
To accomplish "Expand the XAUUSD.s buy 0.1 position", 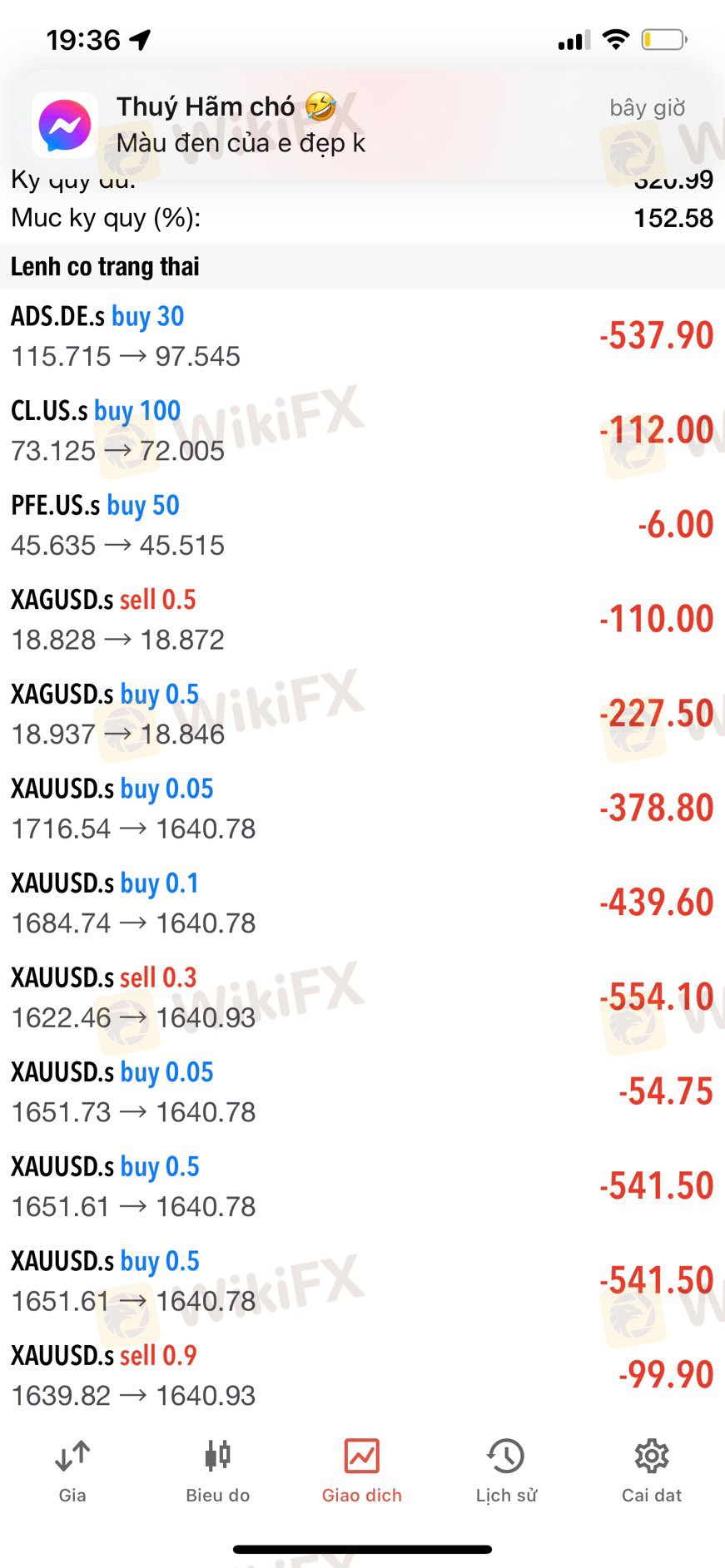I will 362,903.
